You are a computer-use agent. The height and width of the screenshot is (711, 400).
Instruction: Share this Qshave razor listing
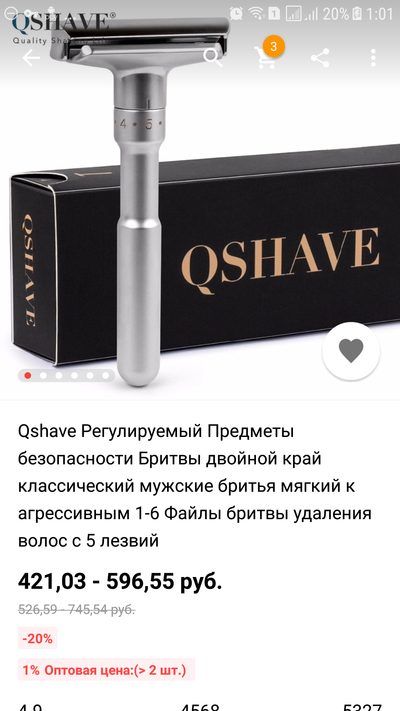[320, 58]
